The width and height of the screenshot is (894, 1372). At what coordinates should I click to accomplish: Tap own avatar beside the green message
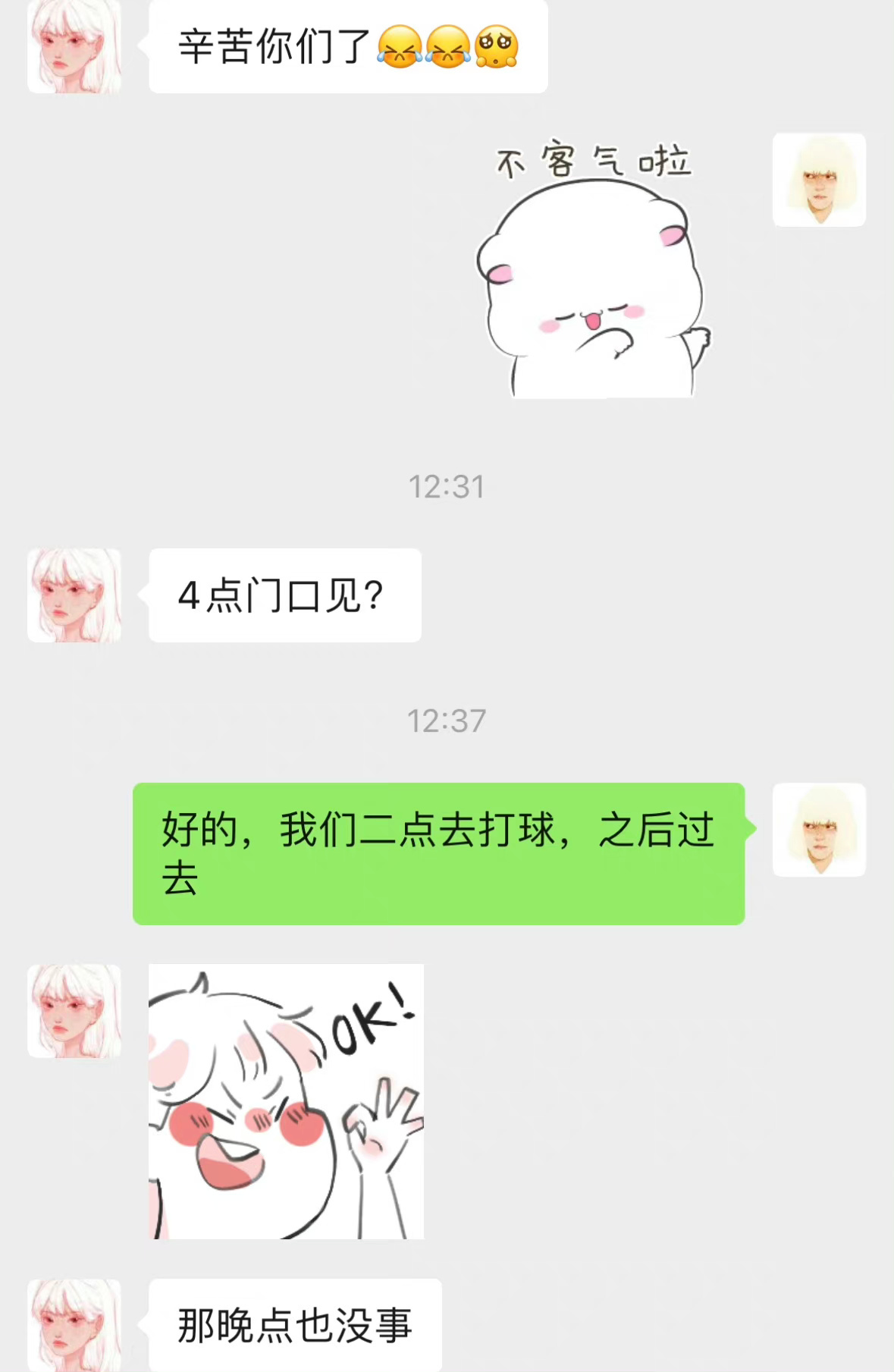pos(819,830)
